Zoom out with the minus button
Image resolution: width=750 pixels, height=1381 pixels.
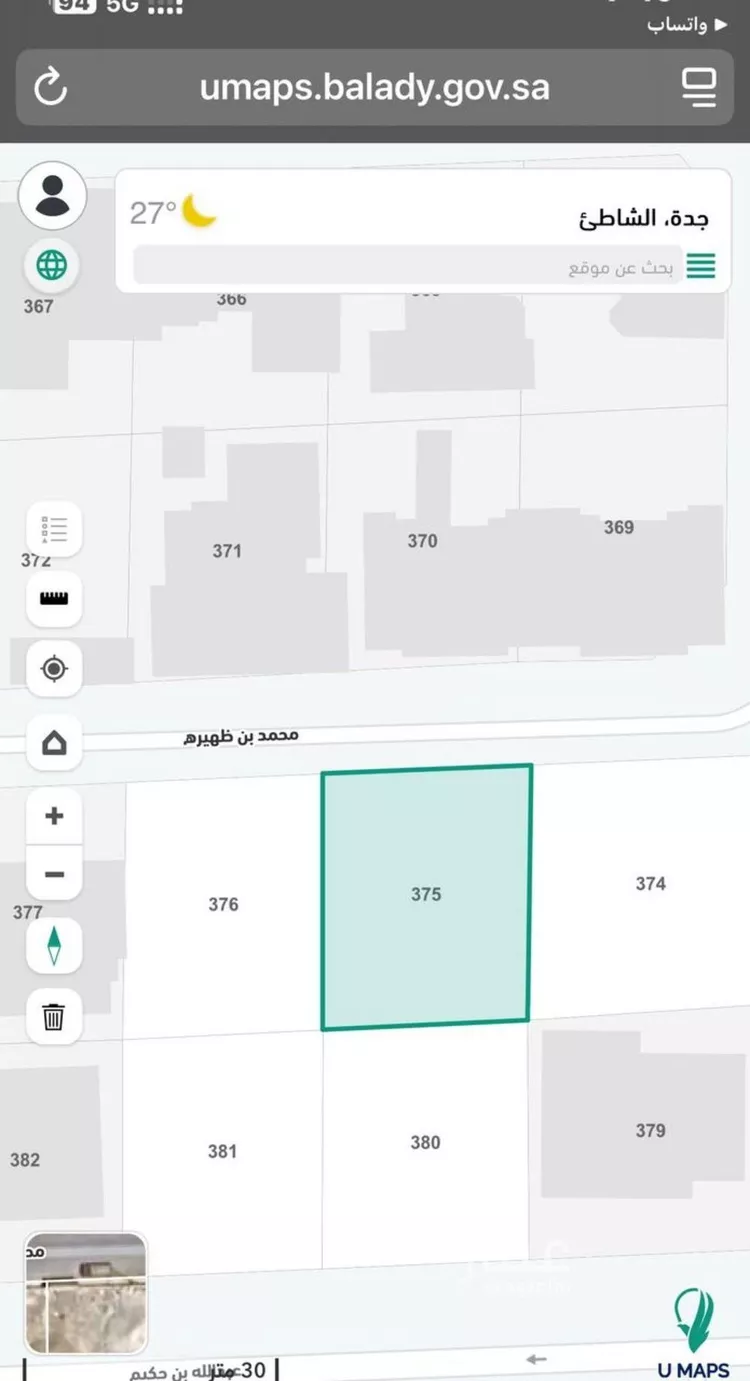pyautogui.click(x=54, y=874)
